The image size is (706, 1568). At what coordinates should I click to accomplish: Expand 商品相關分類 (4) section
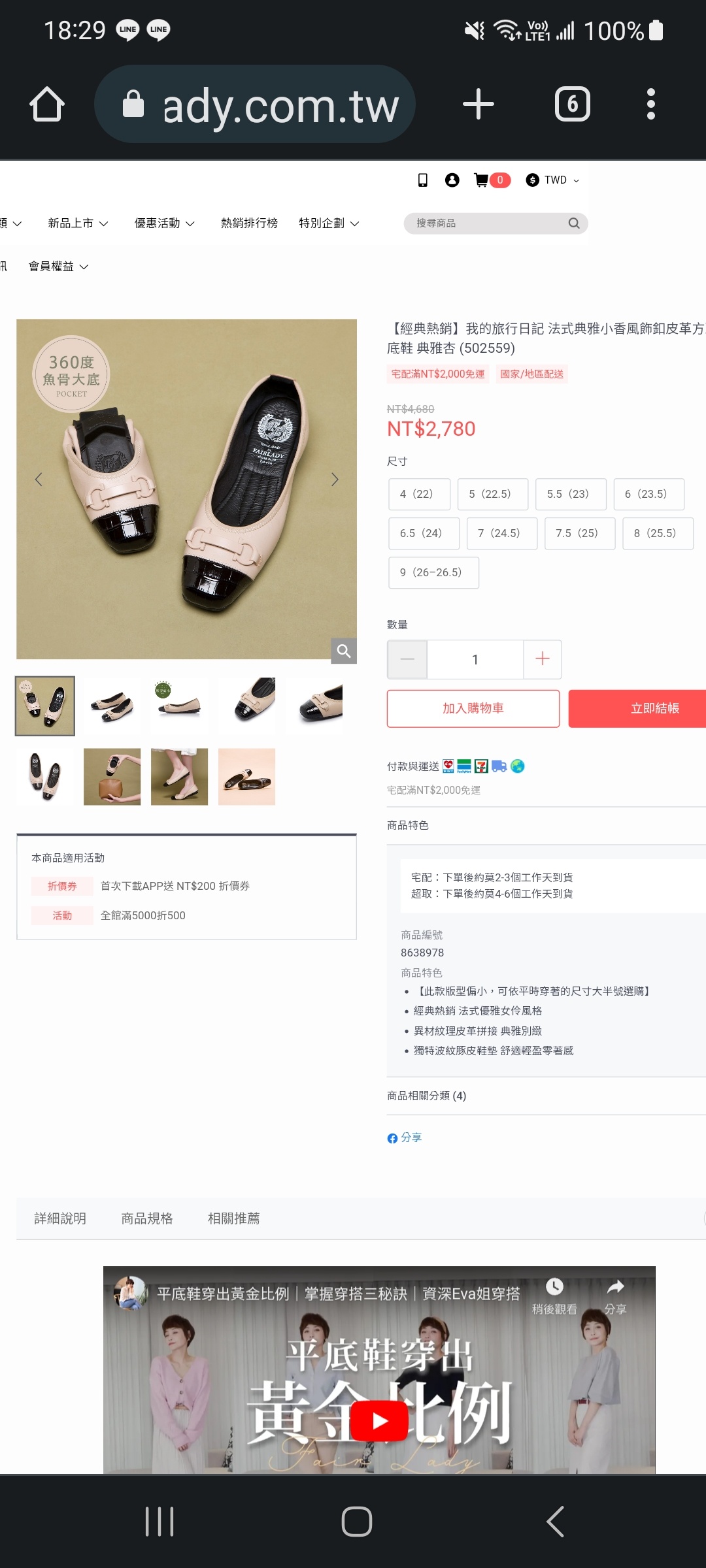point(426,1096)
